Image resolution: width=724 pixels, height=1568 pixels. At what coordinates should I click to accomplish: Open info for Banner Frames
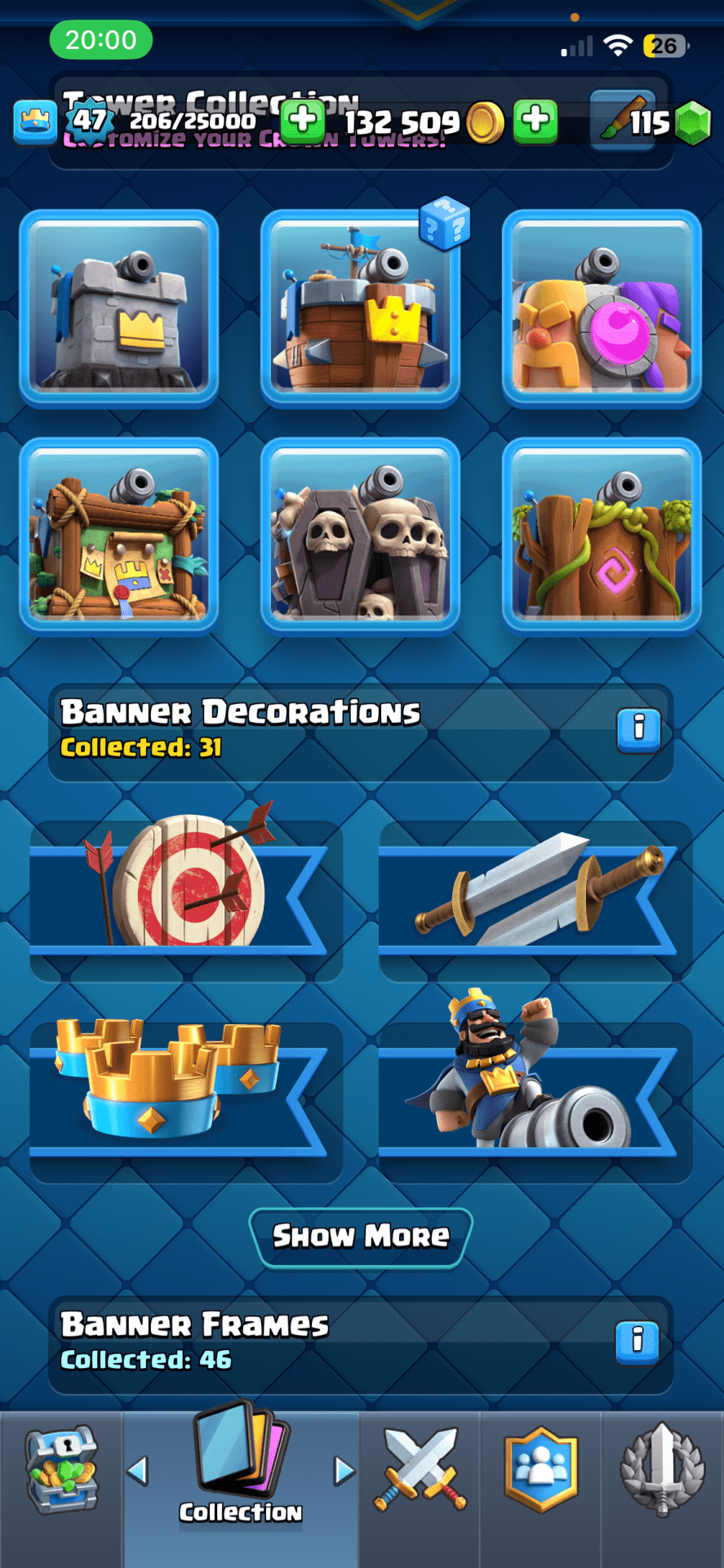638,1341
